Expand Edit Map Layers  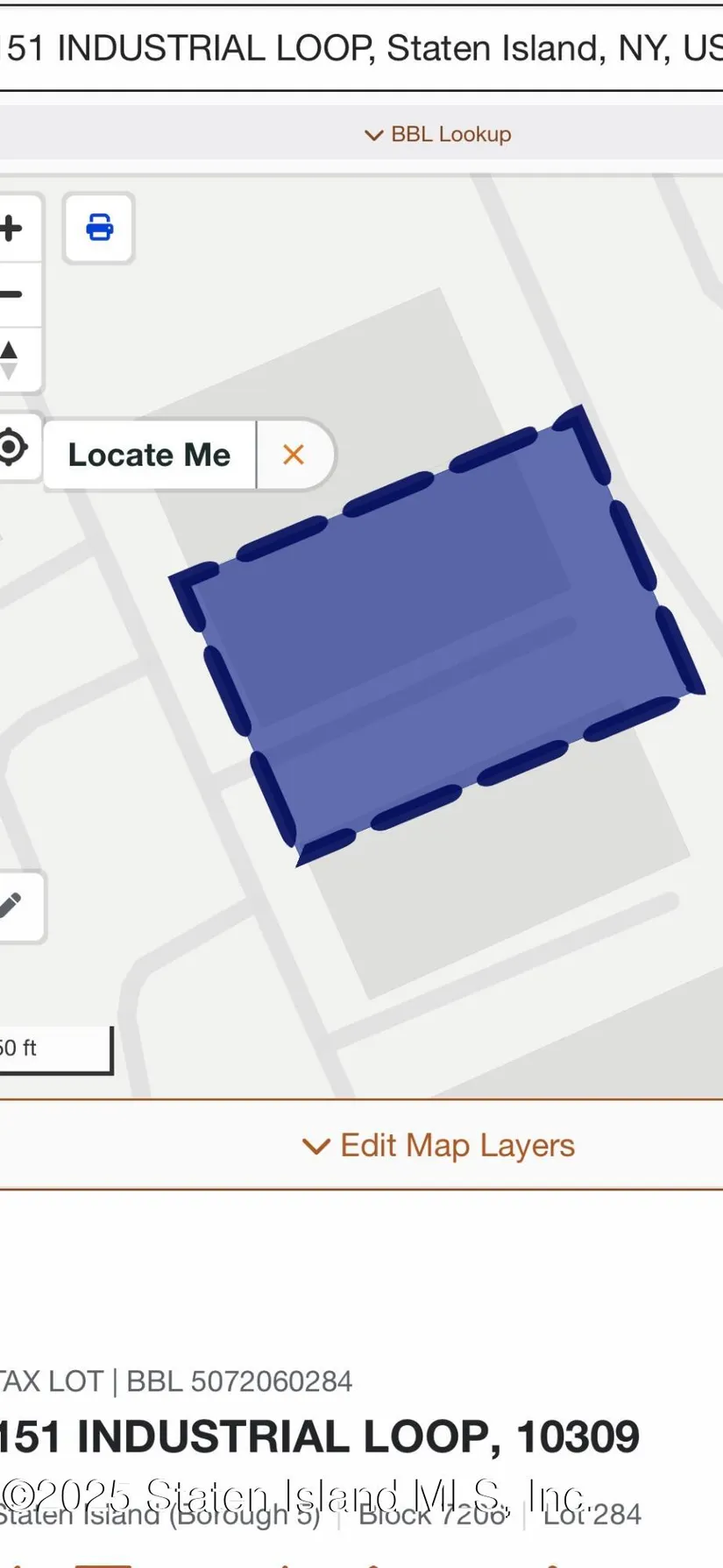click(438, 1145)
